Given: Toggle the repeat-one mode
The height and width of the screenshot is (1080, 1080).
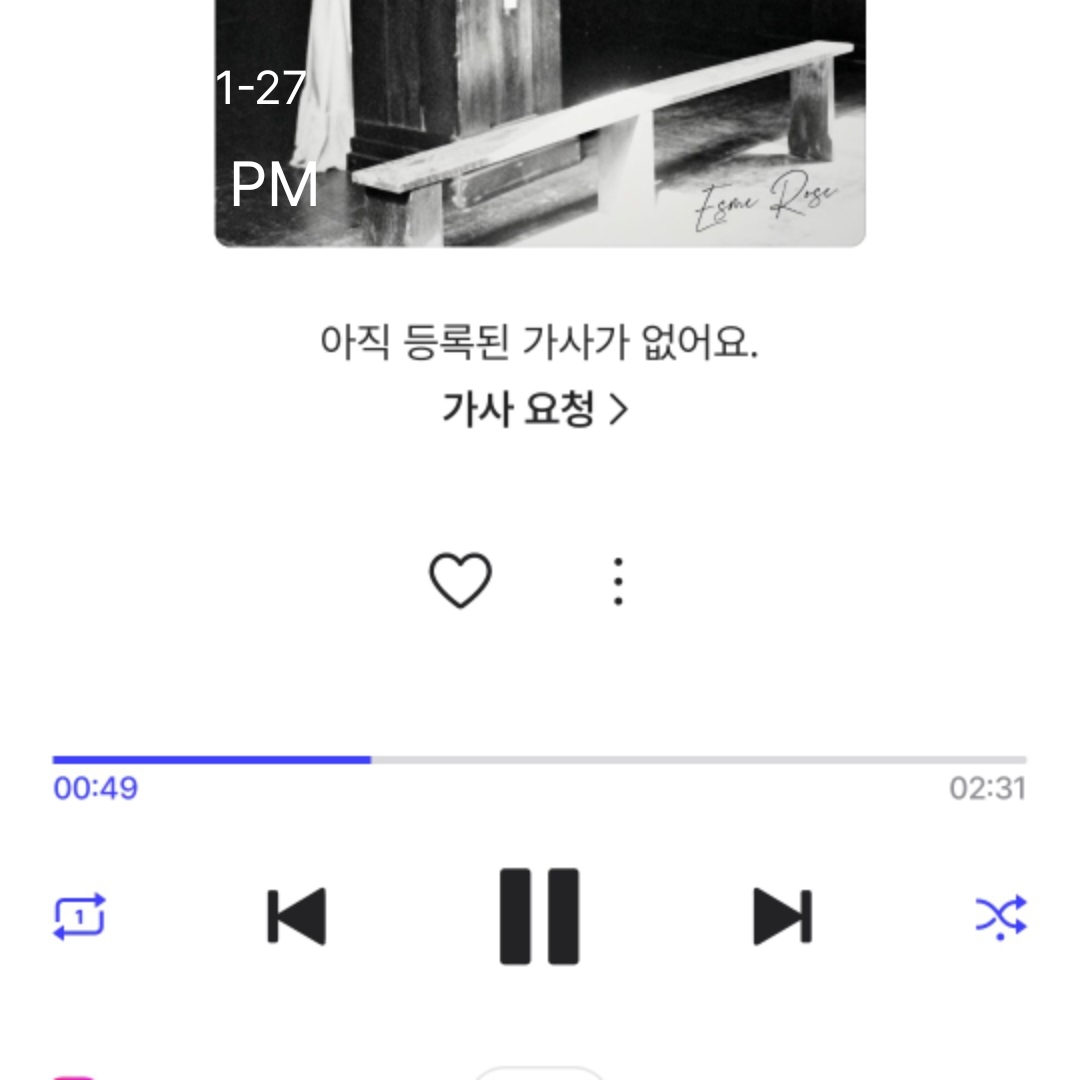Looking at the screenshot, I should pos(79,916).
